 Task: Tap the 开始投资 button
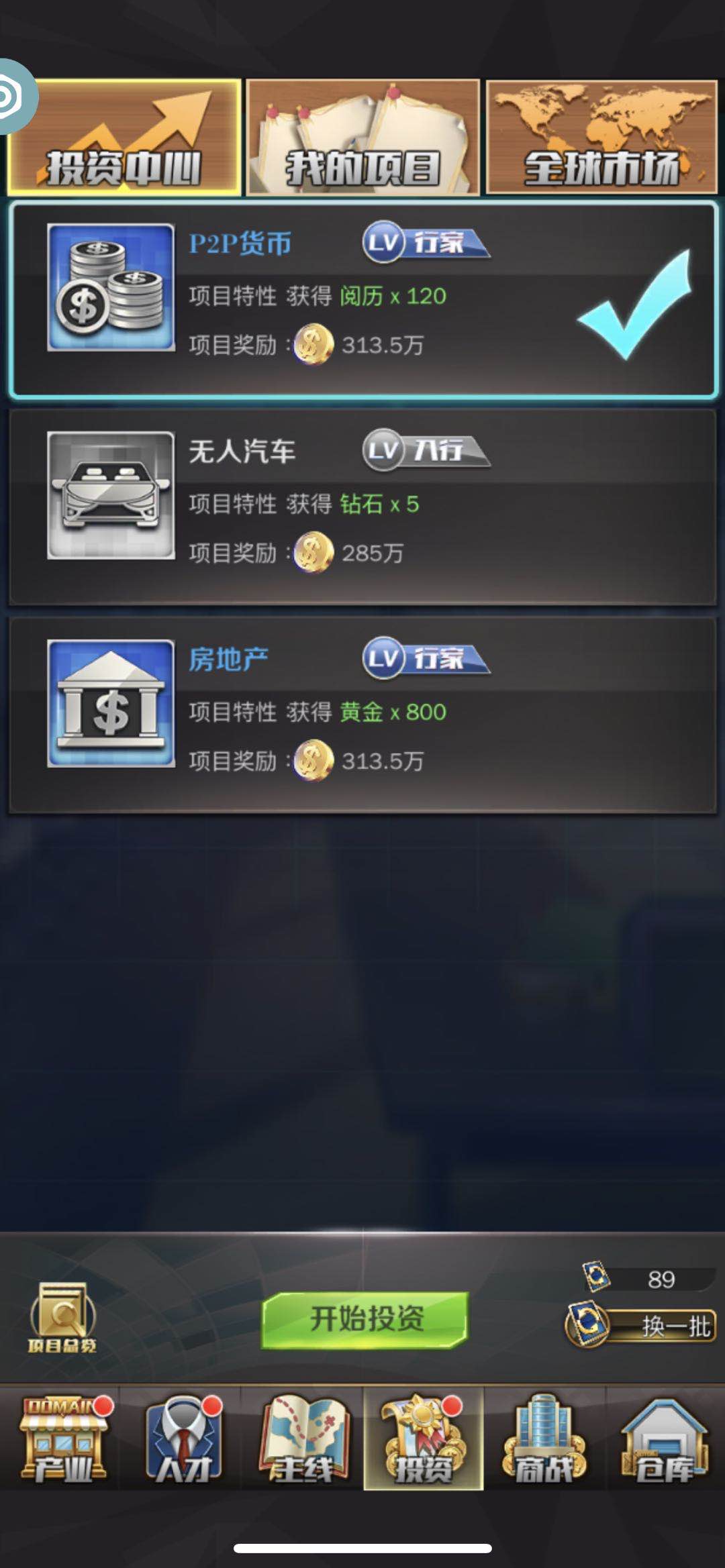[x=365, y=1319]
